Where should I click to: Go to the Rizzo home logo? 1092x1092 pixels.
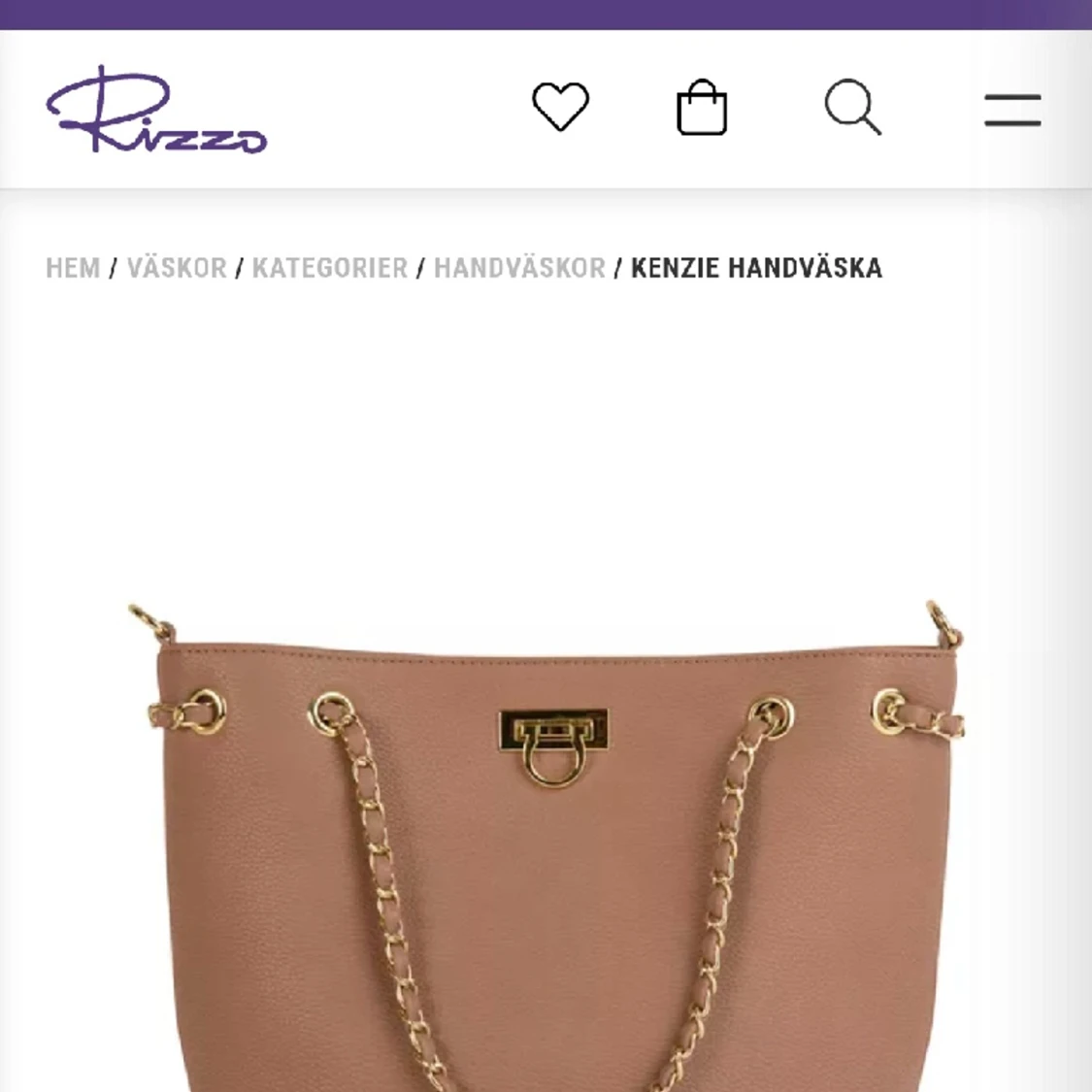[x=156, y=111]
